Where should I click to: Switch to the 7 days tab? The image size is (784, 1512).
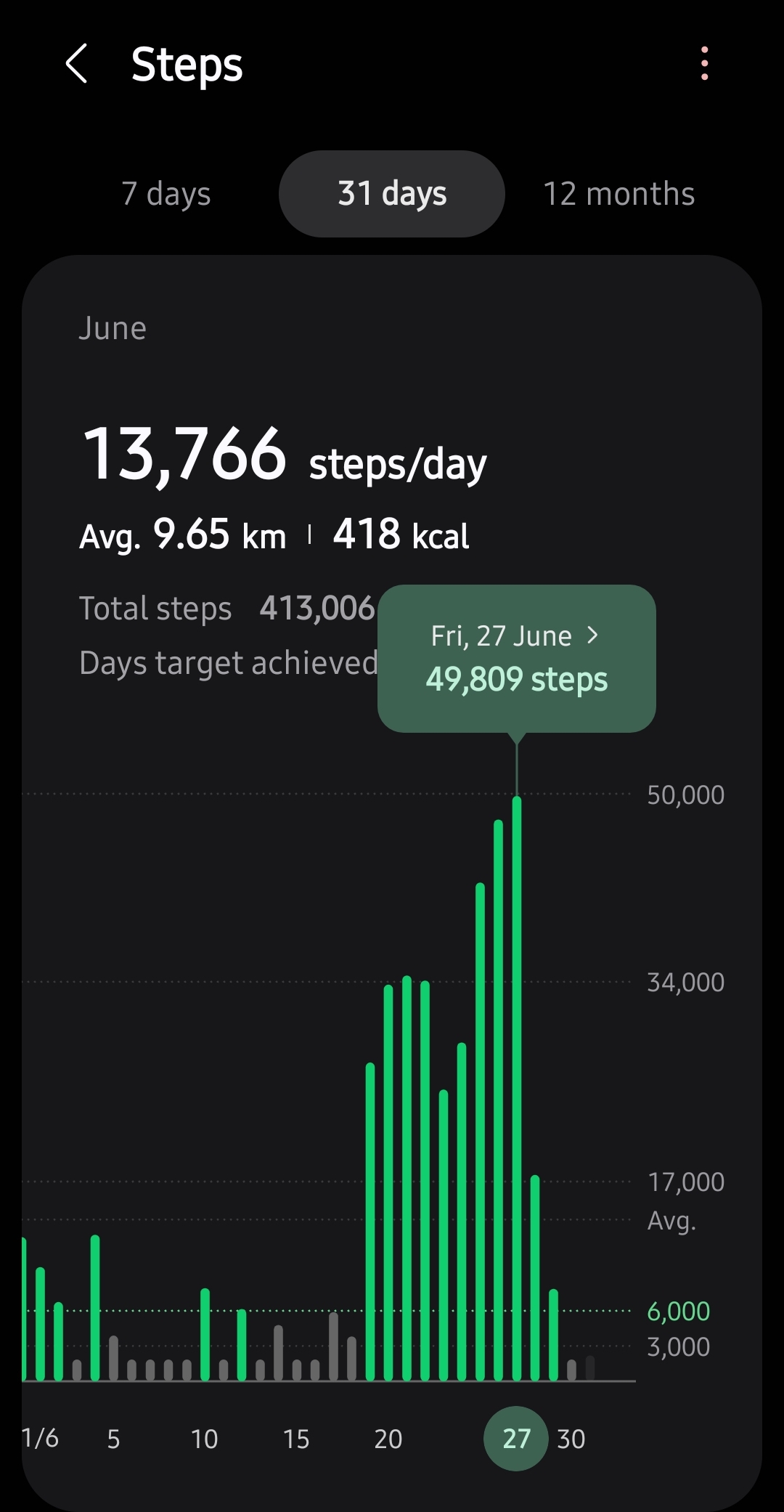tap(166, 194)
